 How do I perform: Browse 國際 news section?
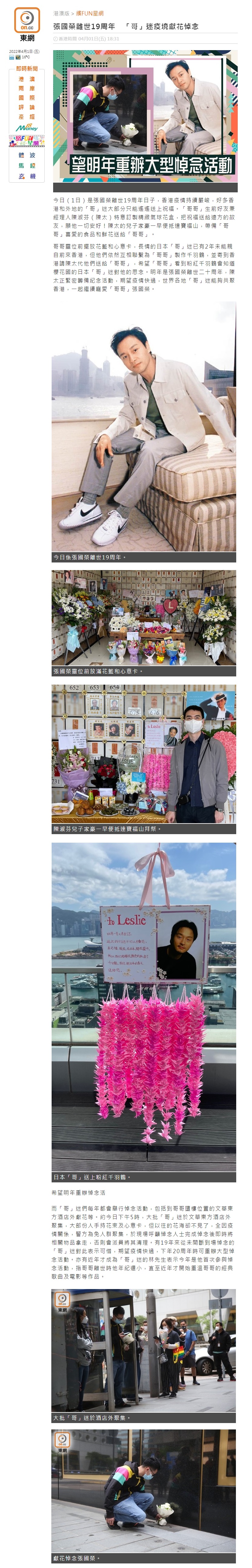(27, 97)
